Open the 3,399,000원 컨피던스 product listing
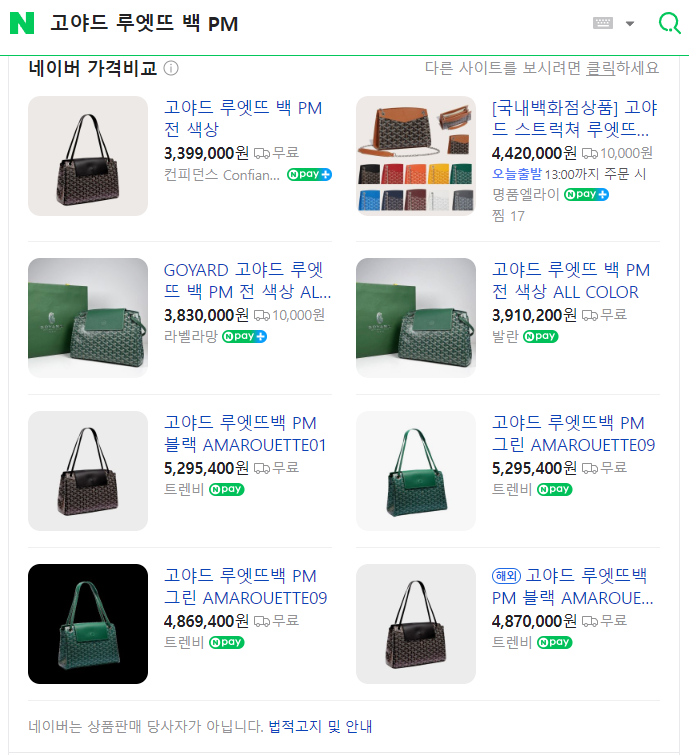 coord(242,119)
